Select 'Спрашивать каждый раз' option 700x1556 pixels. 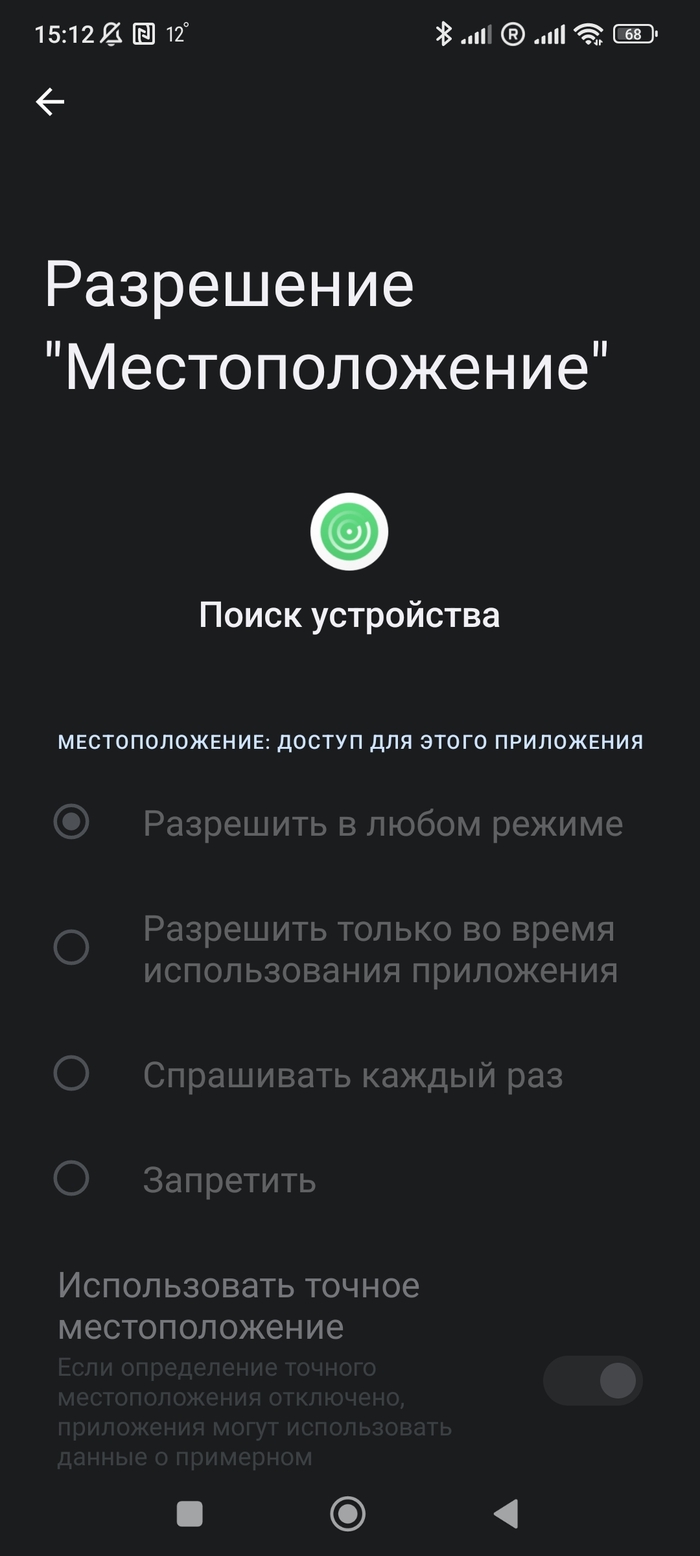coord(71,1074)
